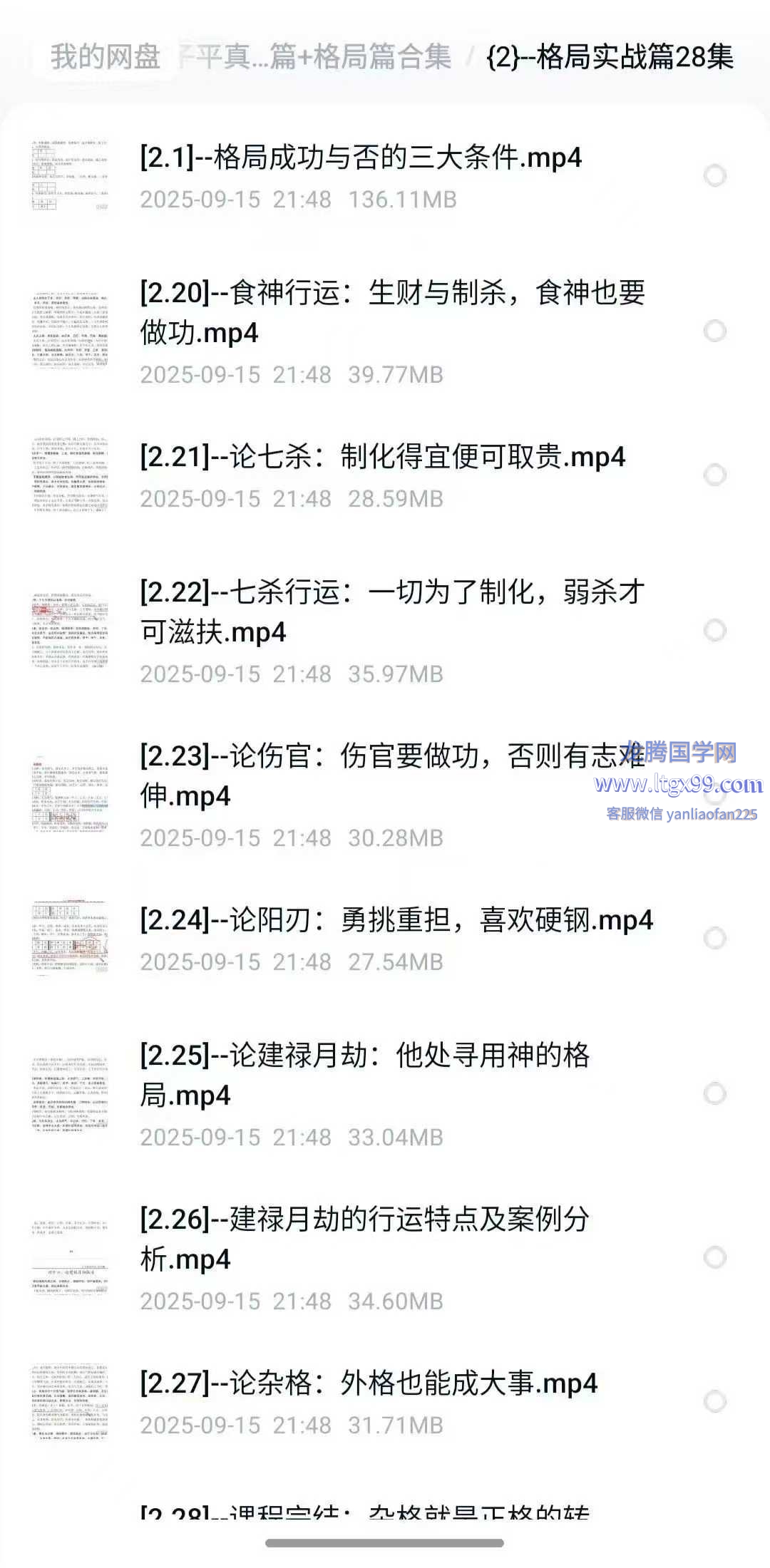Select the checkbox for file 2.27
770x1568 pixels.
pos(714,1402)
